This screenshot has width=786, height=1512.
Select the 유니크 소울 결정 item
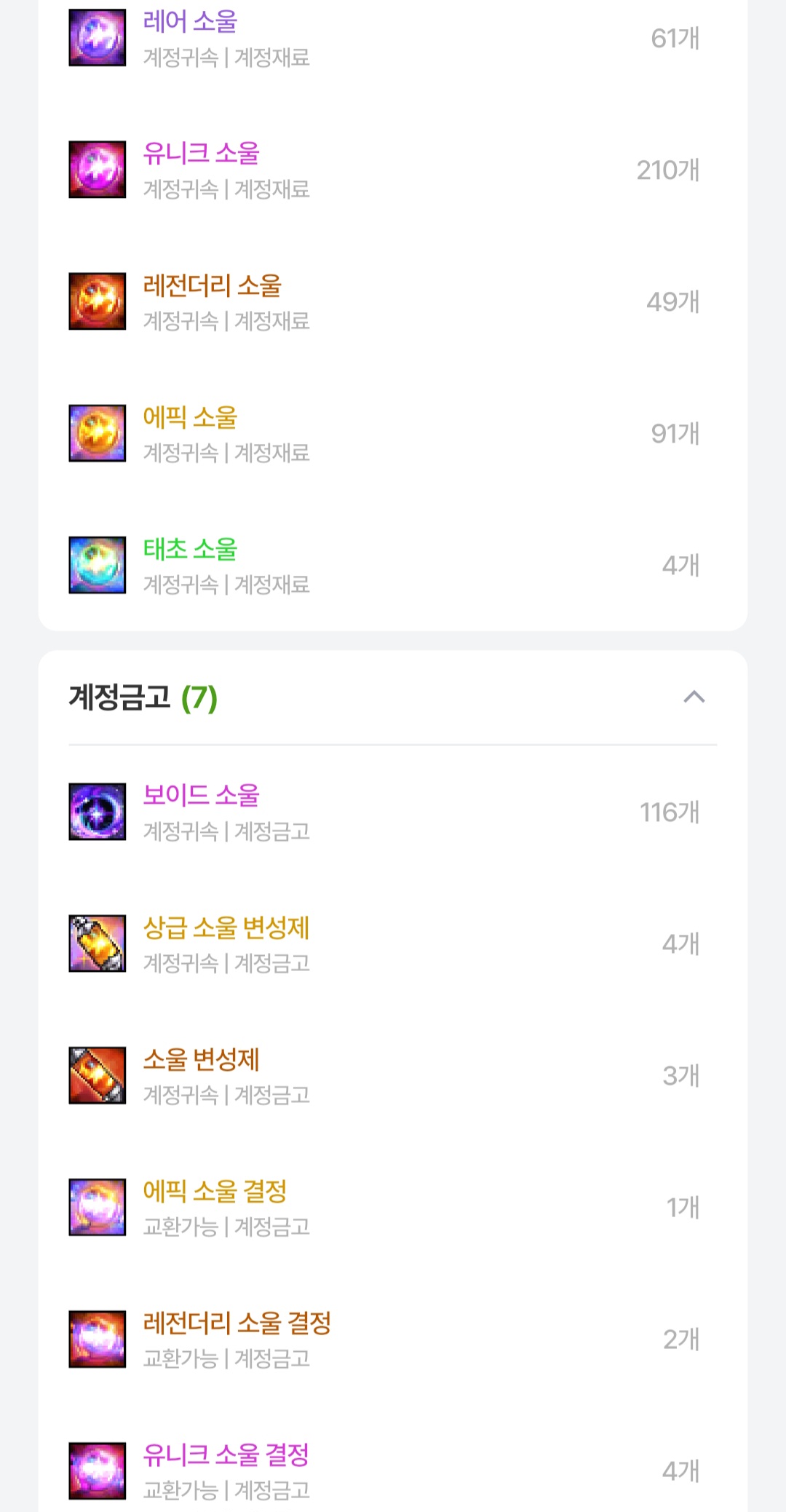tap(226, 1455)
